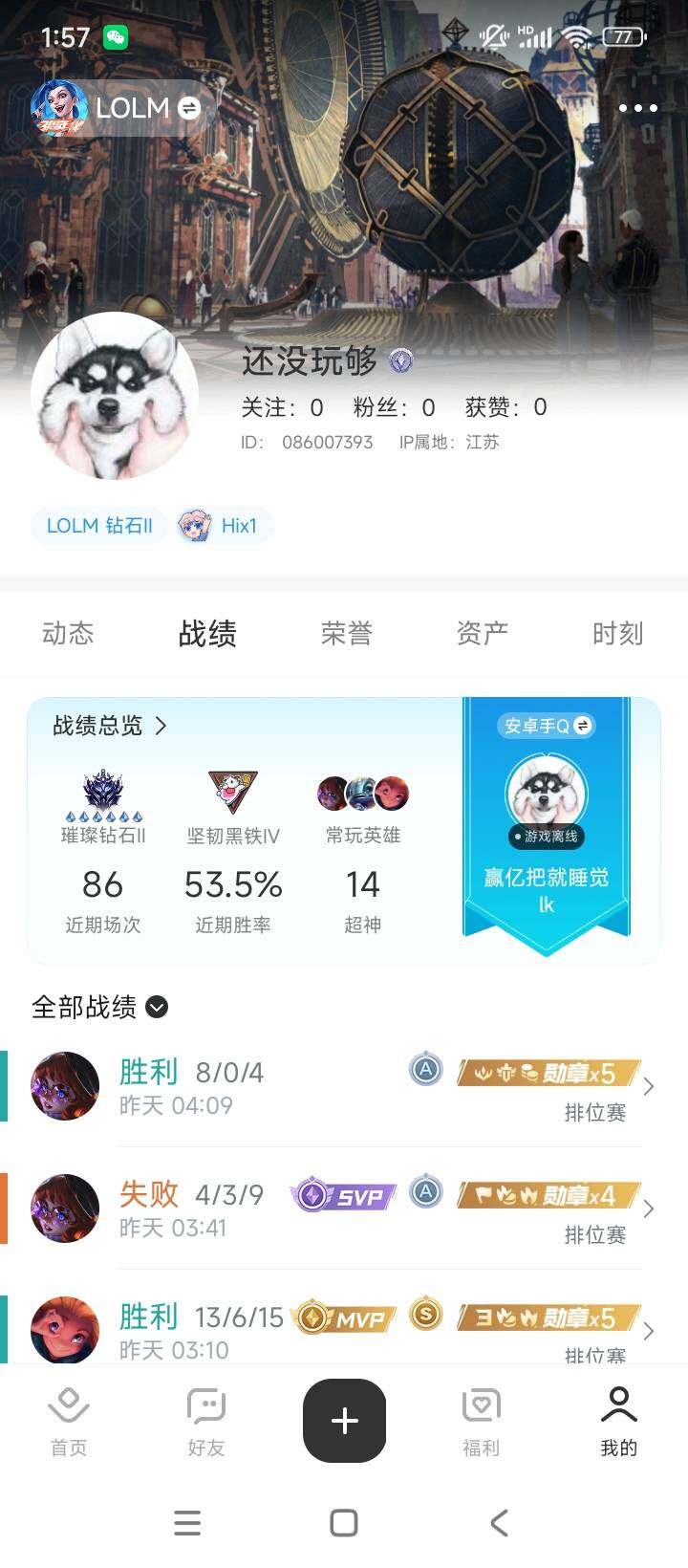This screenshot has width=688, height=1568.
Task: Switch to the 时刻 tab
Action: click(617, 633)
